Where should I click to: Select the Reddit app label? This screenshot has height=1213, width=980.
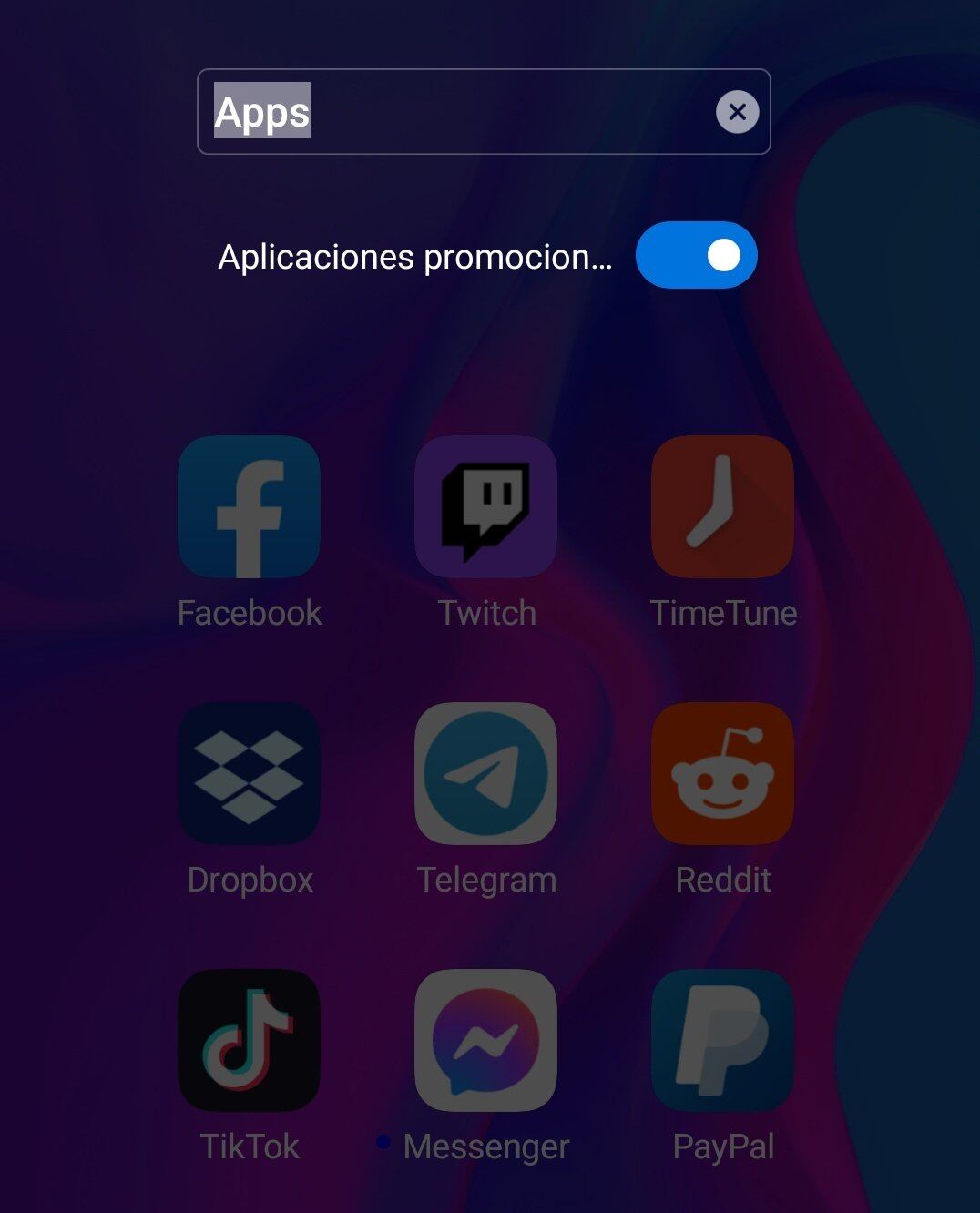pyautogui.click(x=722, y=880)
